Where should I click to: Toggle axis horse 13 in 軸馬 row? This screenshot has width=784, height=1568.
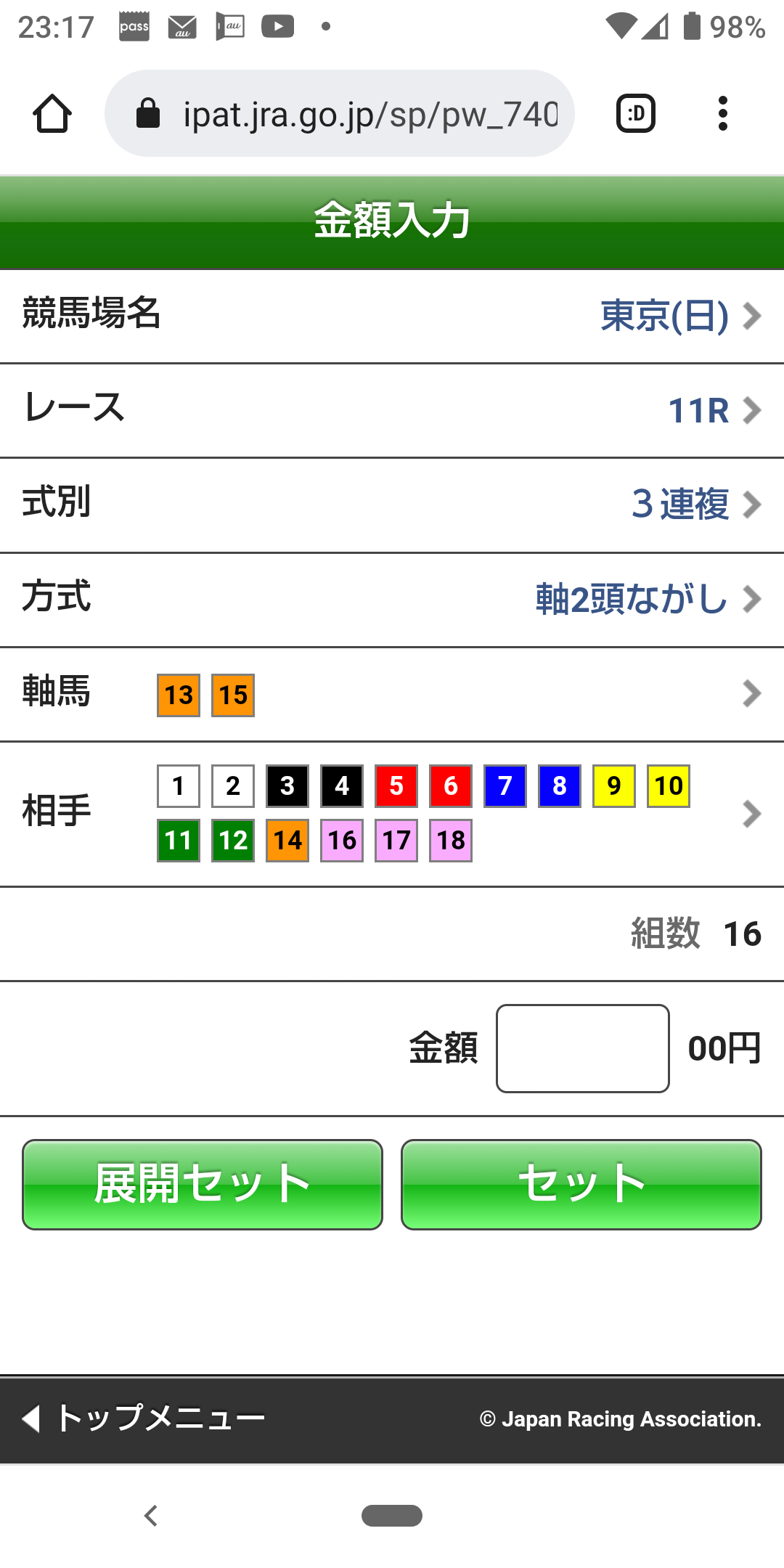[178, 695]
